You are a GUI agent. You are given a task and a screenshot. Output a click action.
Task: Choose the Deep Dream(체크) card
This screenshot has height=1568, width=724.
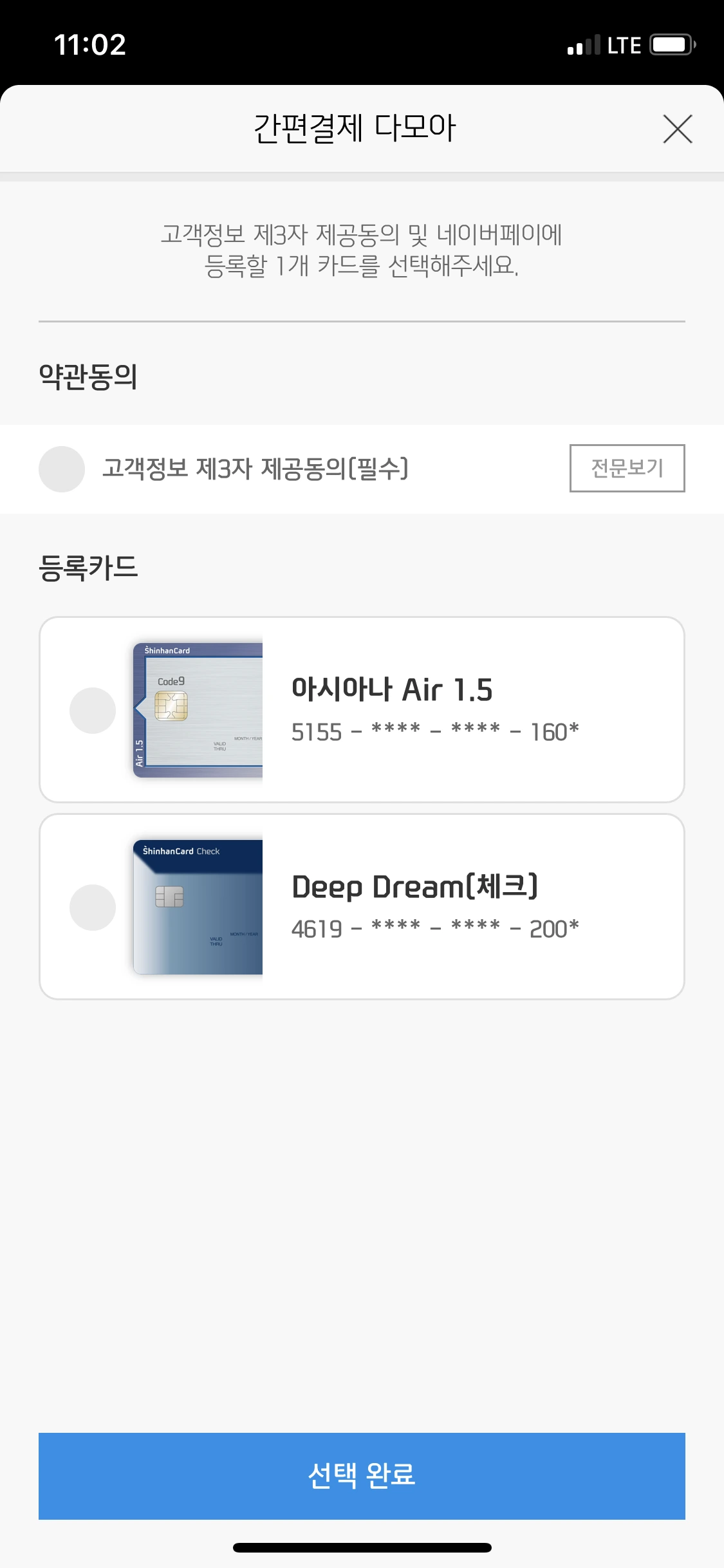coord(93,908)
